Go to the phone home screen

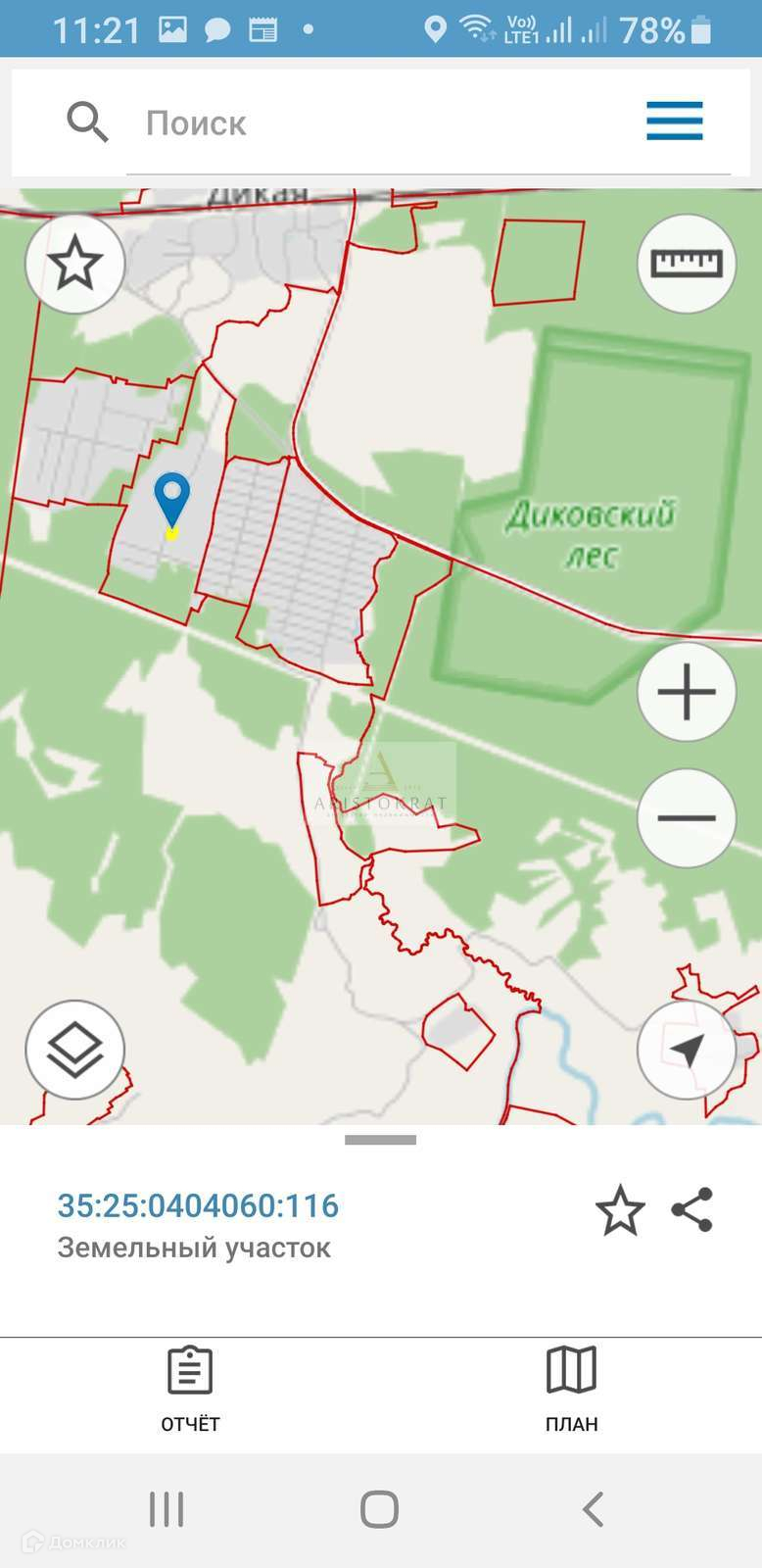tap(380, 1509)
